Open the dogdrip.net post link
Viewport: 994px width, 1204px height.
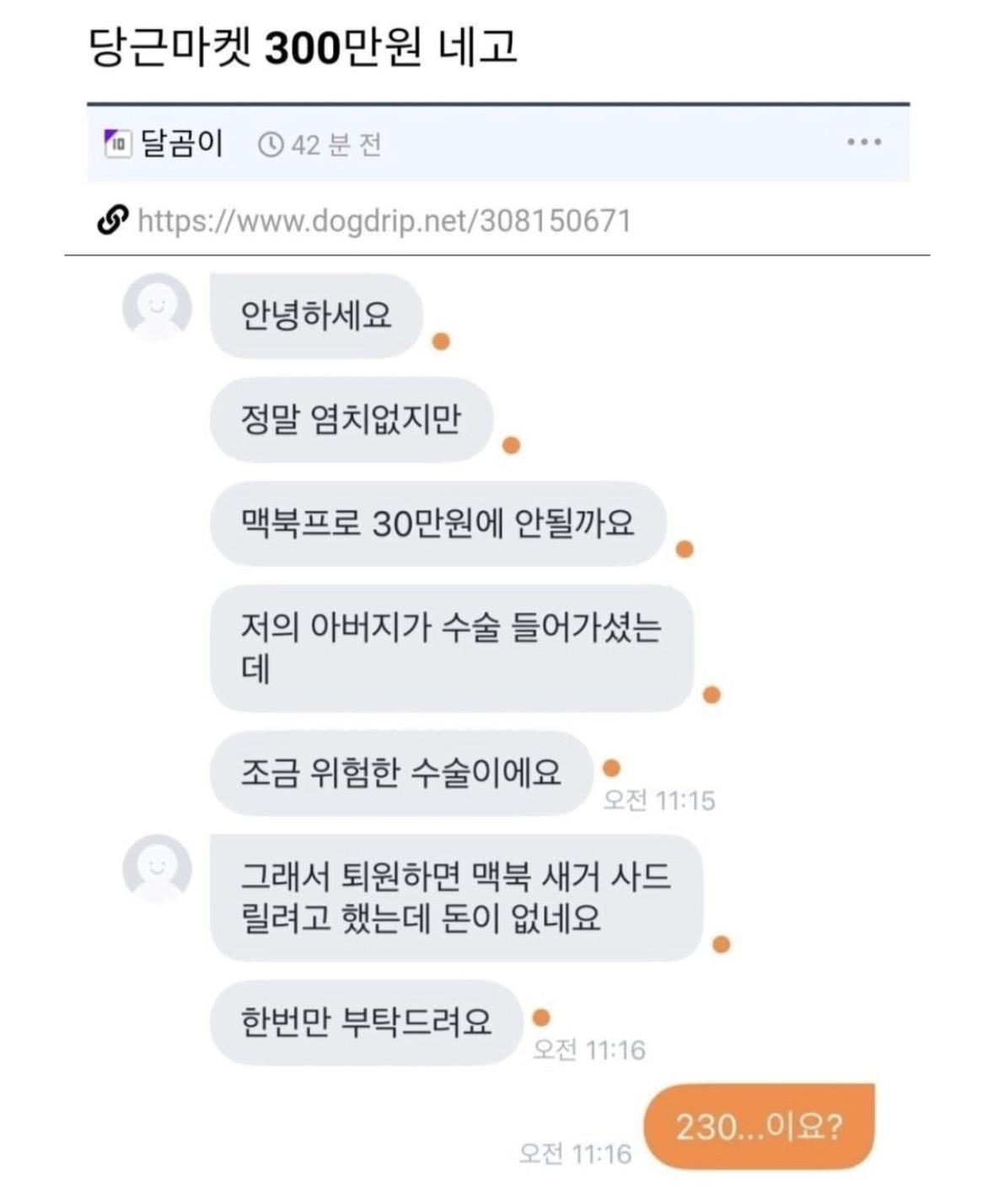point(383,221)
